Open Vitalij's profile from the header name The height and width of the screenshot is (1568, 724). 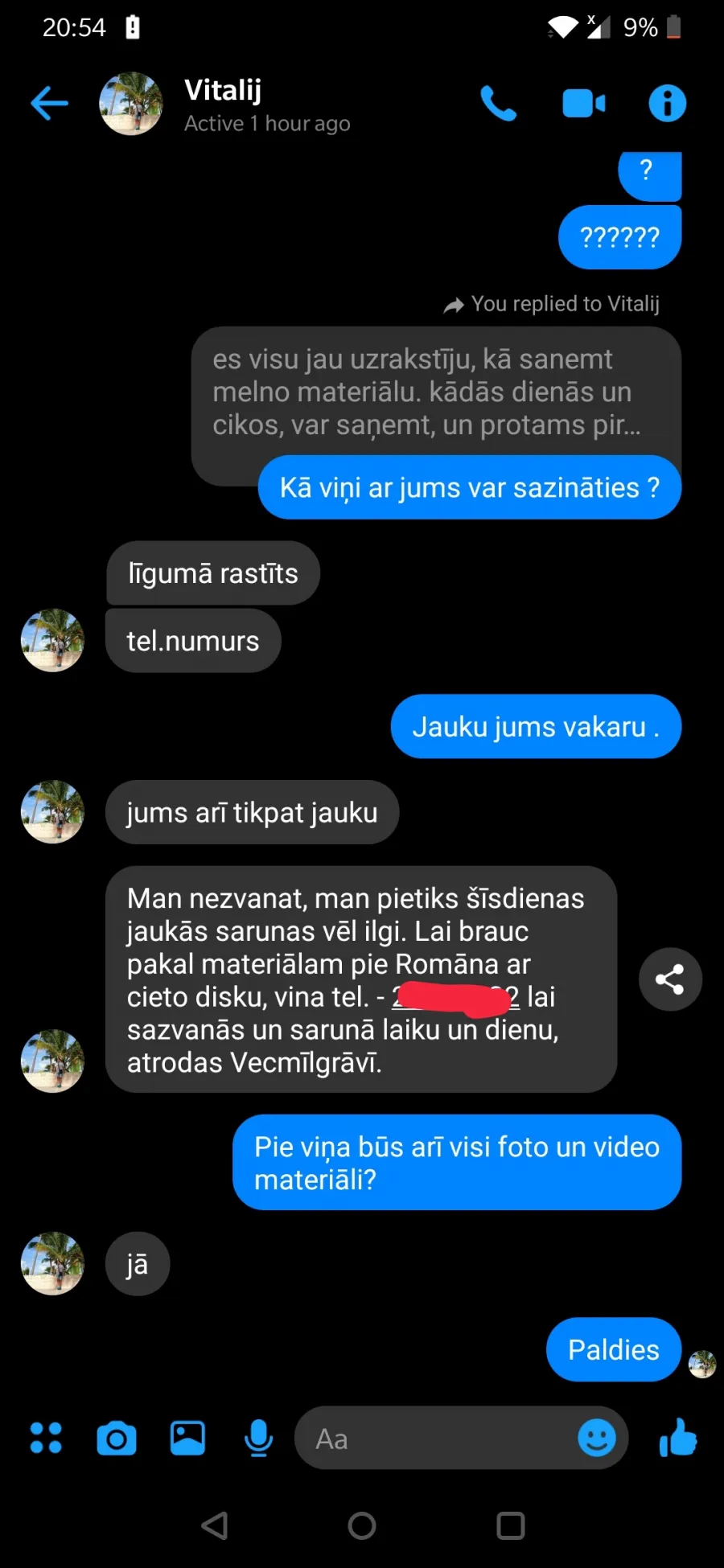coord(223,90)
